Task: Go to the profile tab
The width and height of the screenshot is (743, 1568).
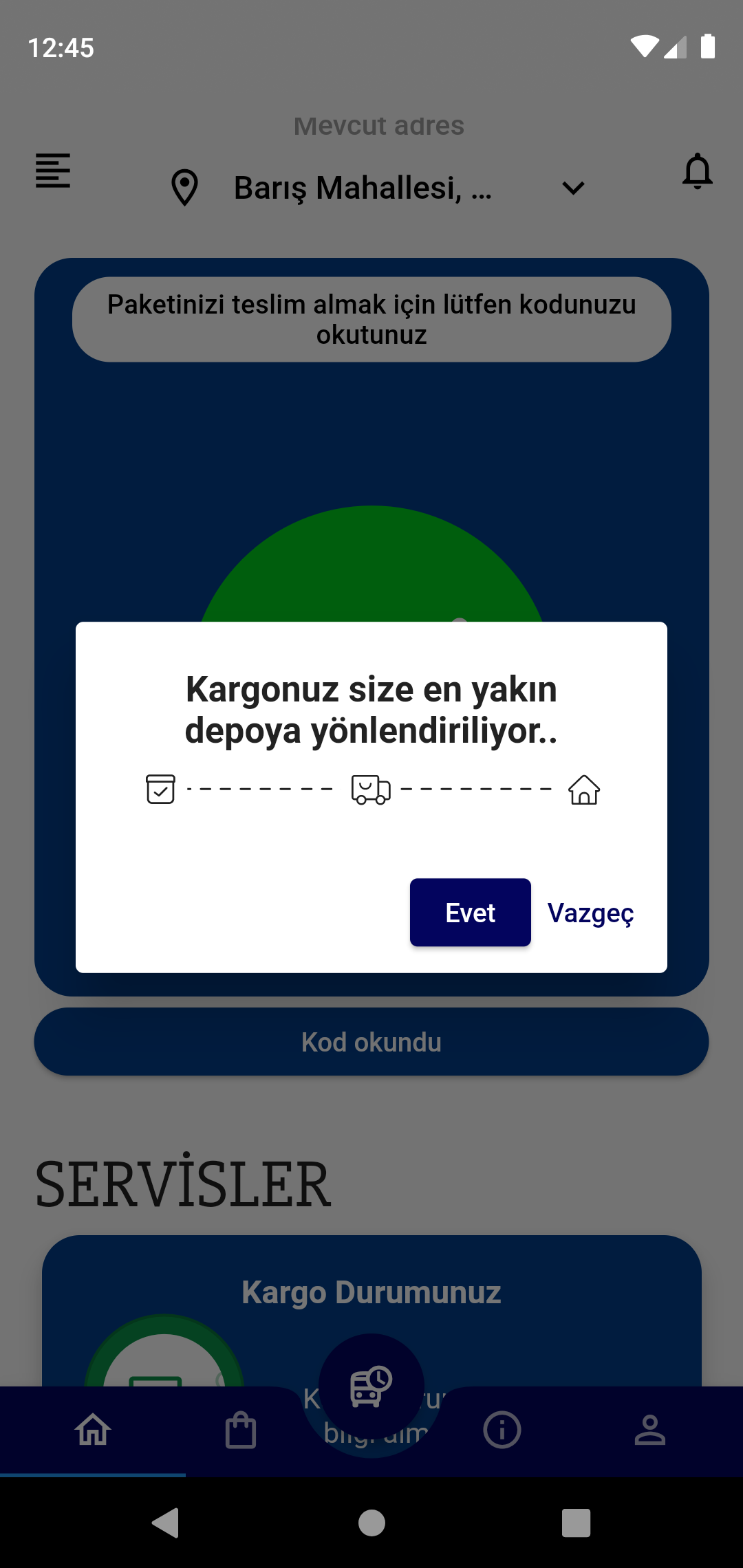Action: 649,1430
